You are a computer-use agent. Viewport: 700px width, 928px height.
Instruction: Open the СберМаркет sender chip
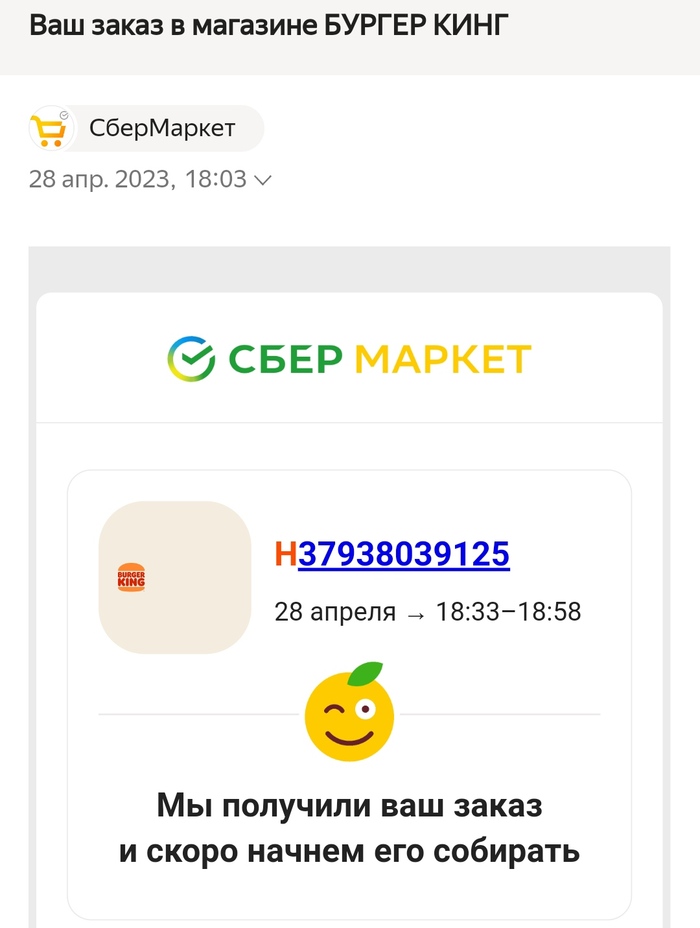[x=146, y=129]
